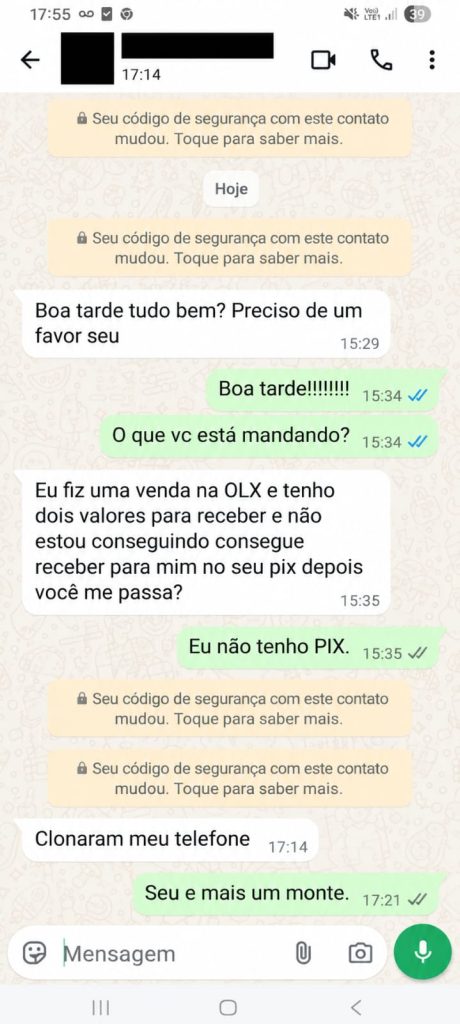Record a voice message with the microphone
Image resolution: width=460 pixels, height=1024 pixels.
pos(423,952)
